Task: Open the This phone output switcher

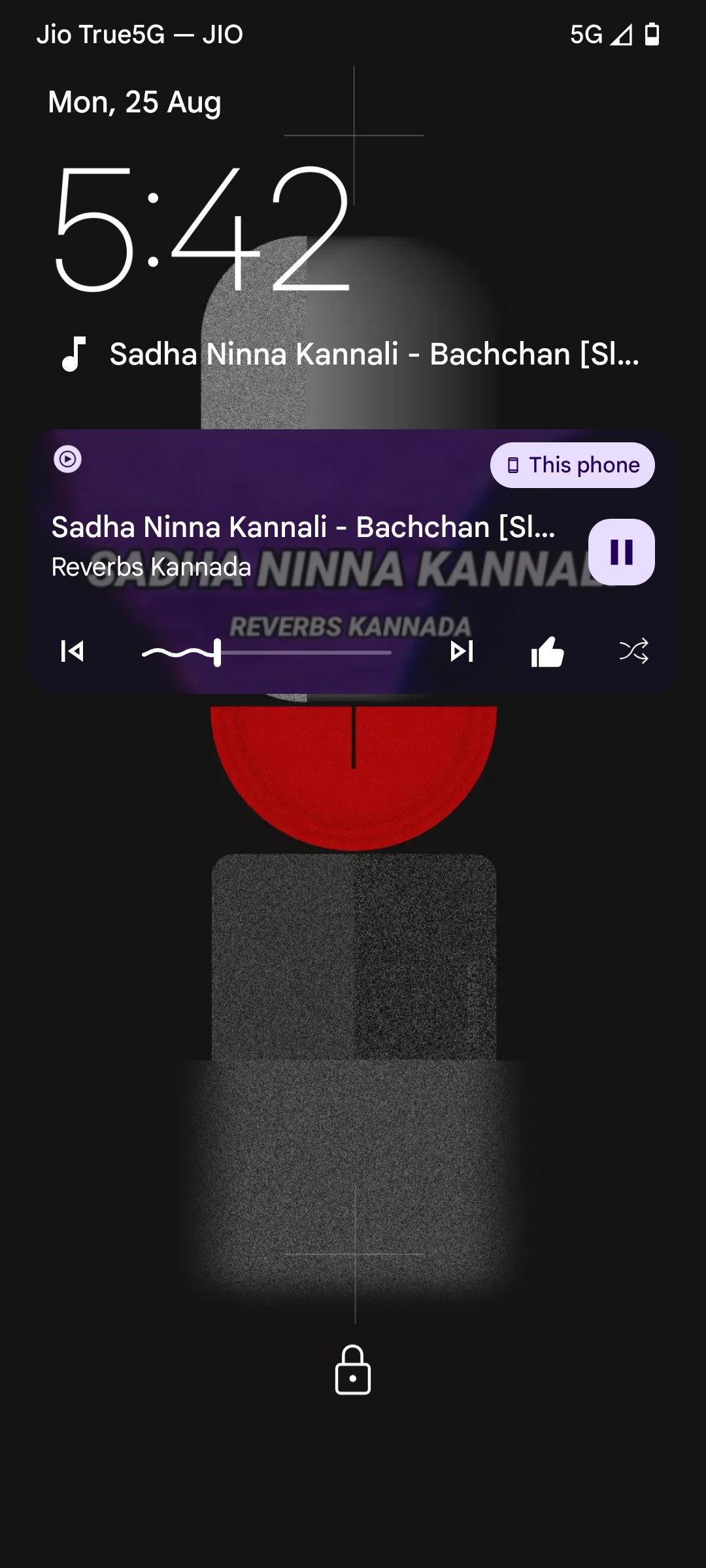Action: coord(573,465)
